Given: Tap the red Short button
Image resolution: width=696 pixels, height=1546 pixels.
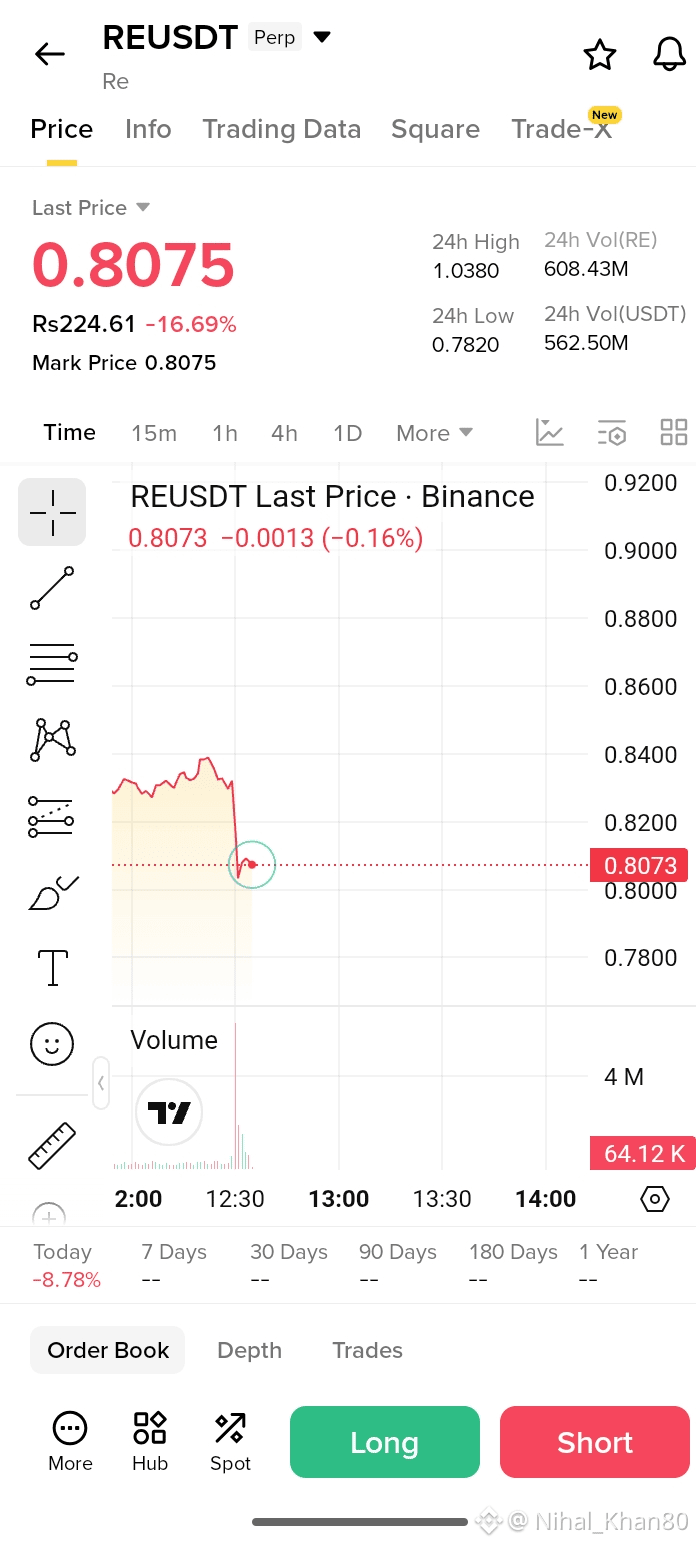Looking at the screenshot, I should pyautogui.click(x=595, y=1442).
